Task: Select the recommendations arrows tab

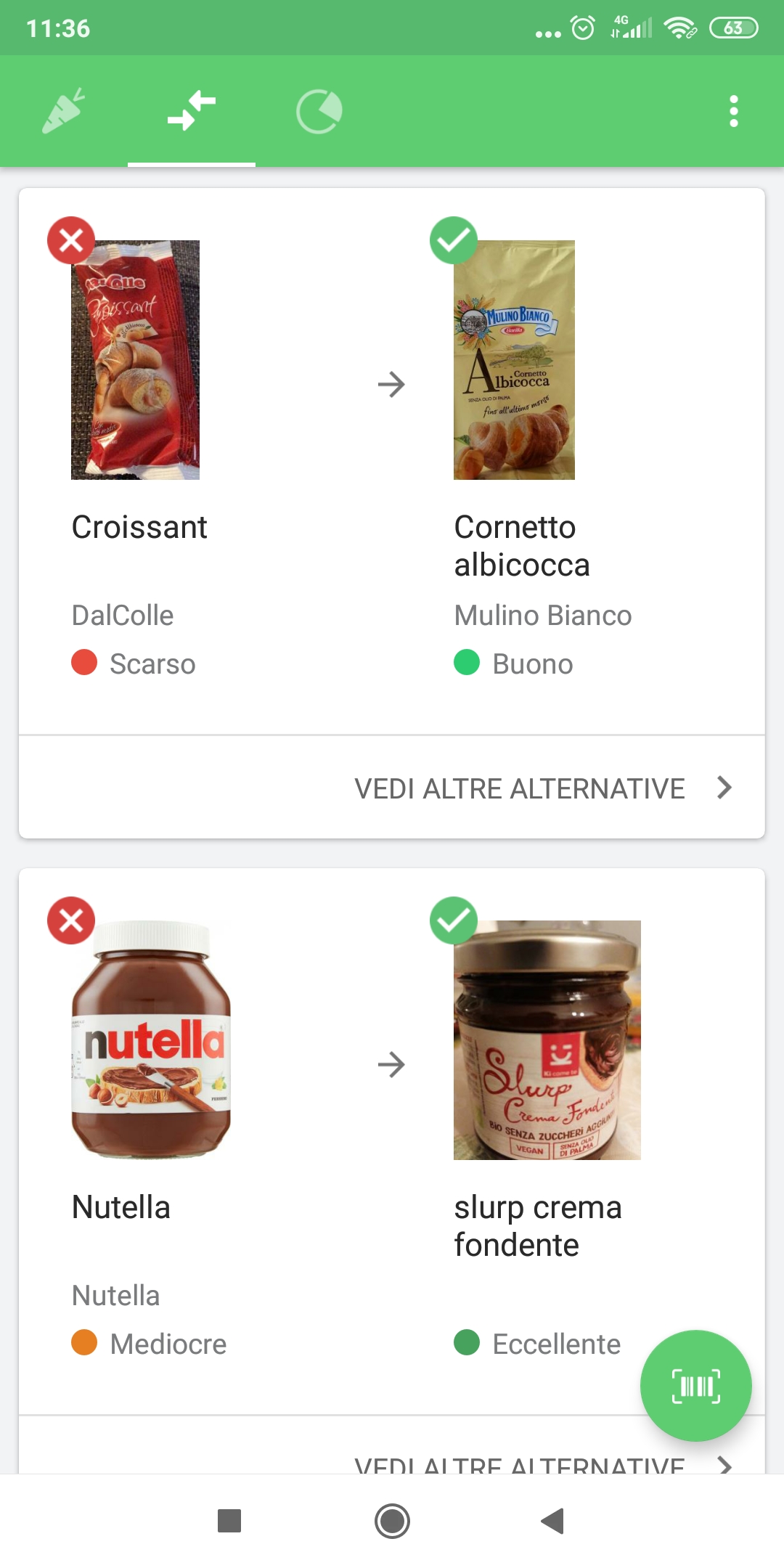Action: (192, 112)
